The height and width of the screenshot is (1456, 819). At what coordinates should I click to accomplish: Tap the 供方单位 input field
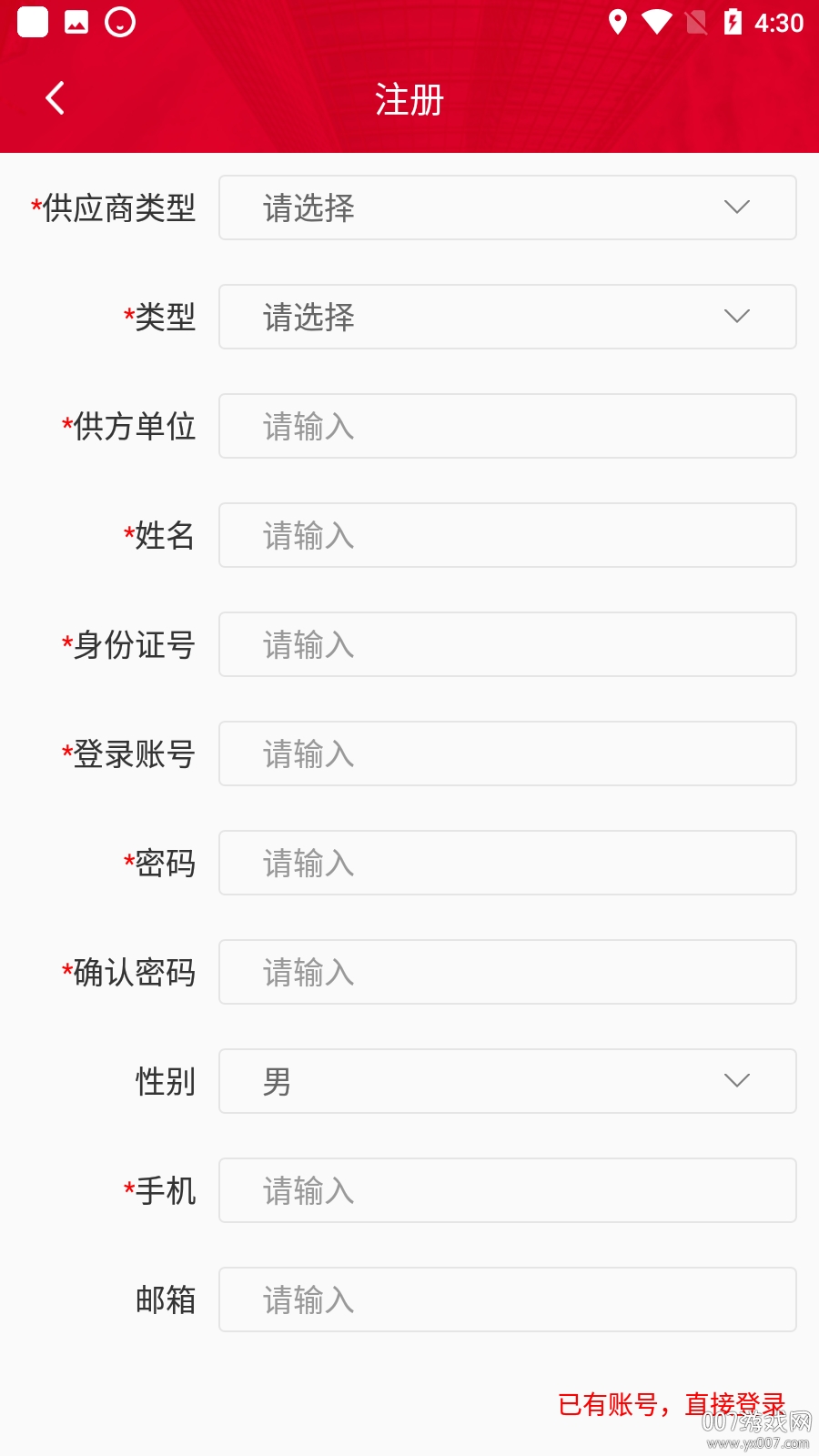(x=507, y=426)
